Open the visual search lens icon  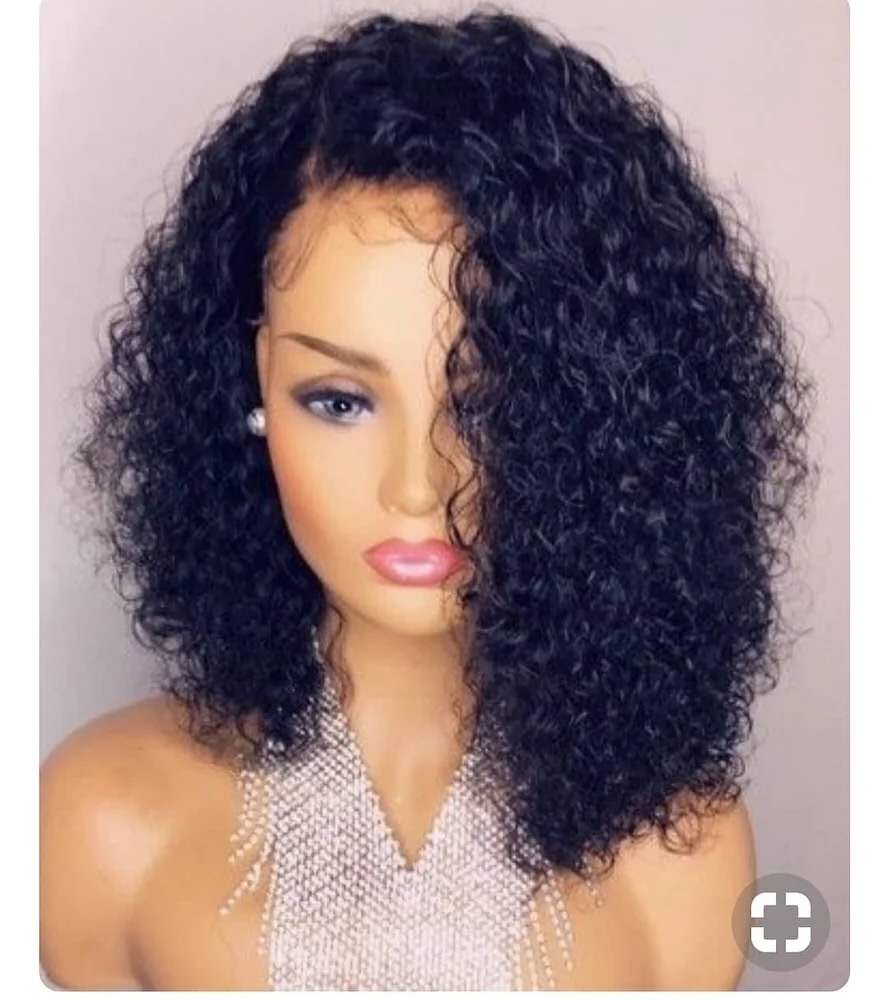[780, 922]
